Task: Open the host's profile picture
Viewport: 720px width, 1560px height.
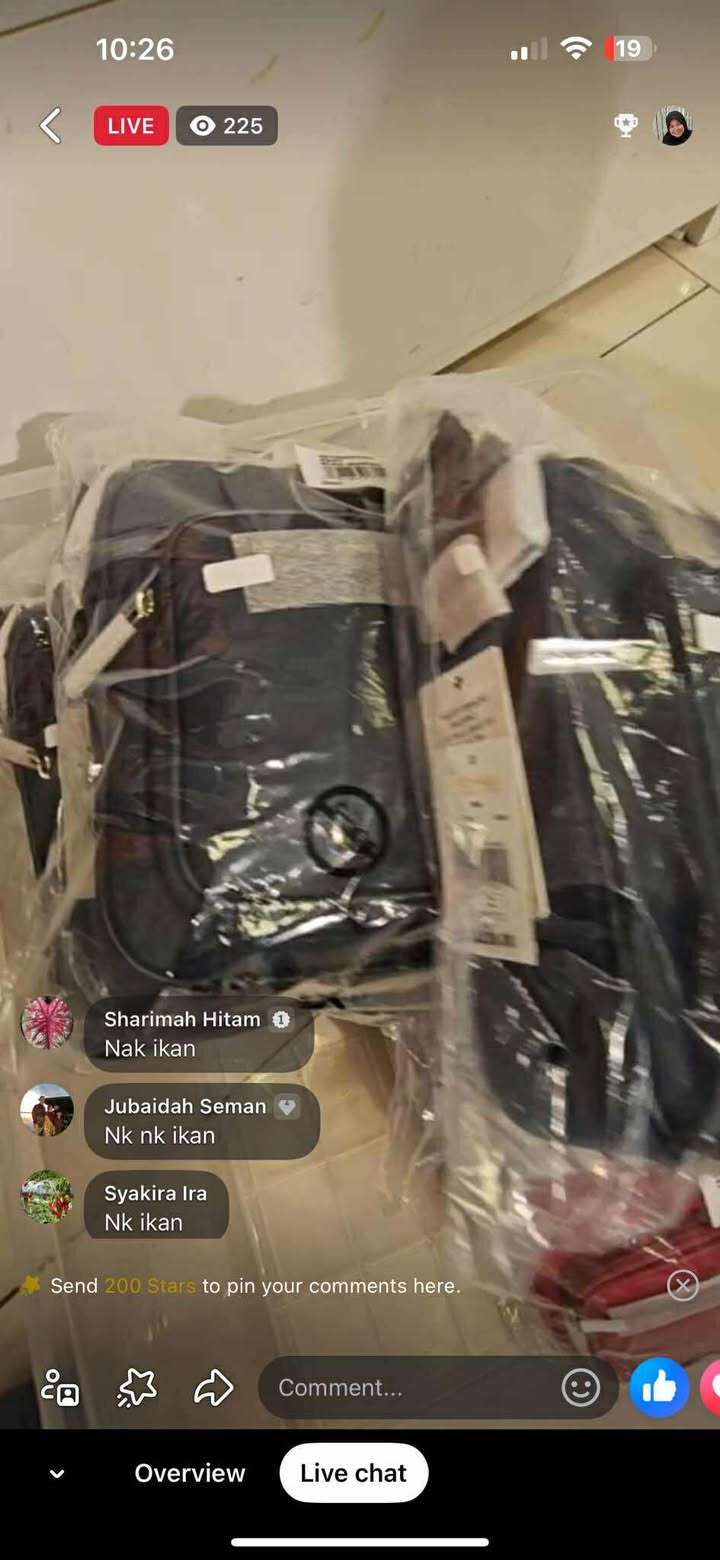Action: (x=673, y=126)
